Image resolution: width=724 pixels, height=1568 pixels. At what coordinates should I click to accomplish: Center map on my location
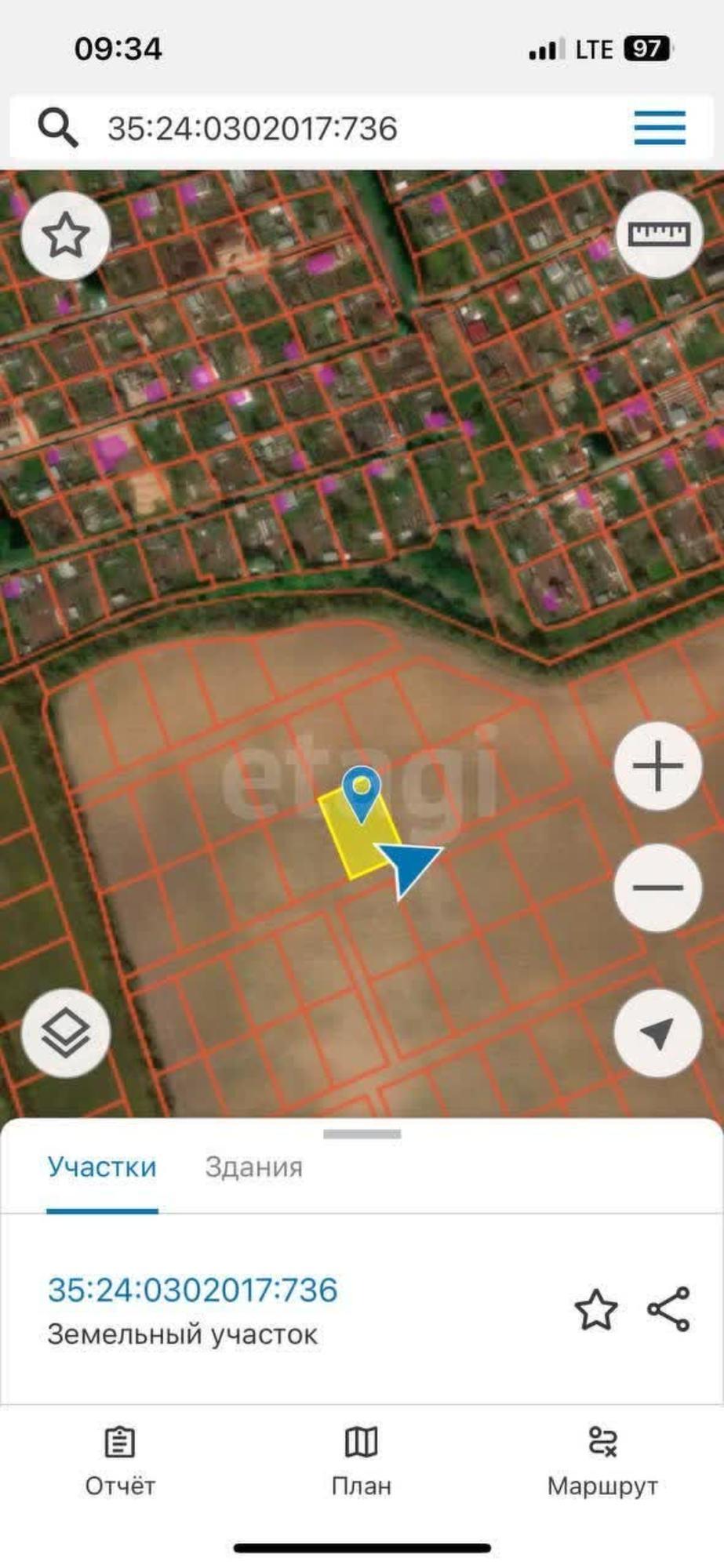coord(657,1033)
